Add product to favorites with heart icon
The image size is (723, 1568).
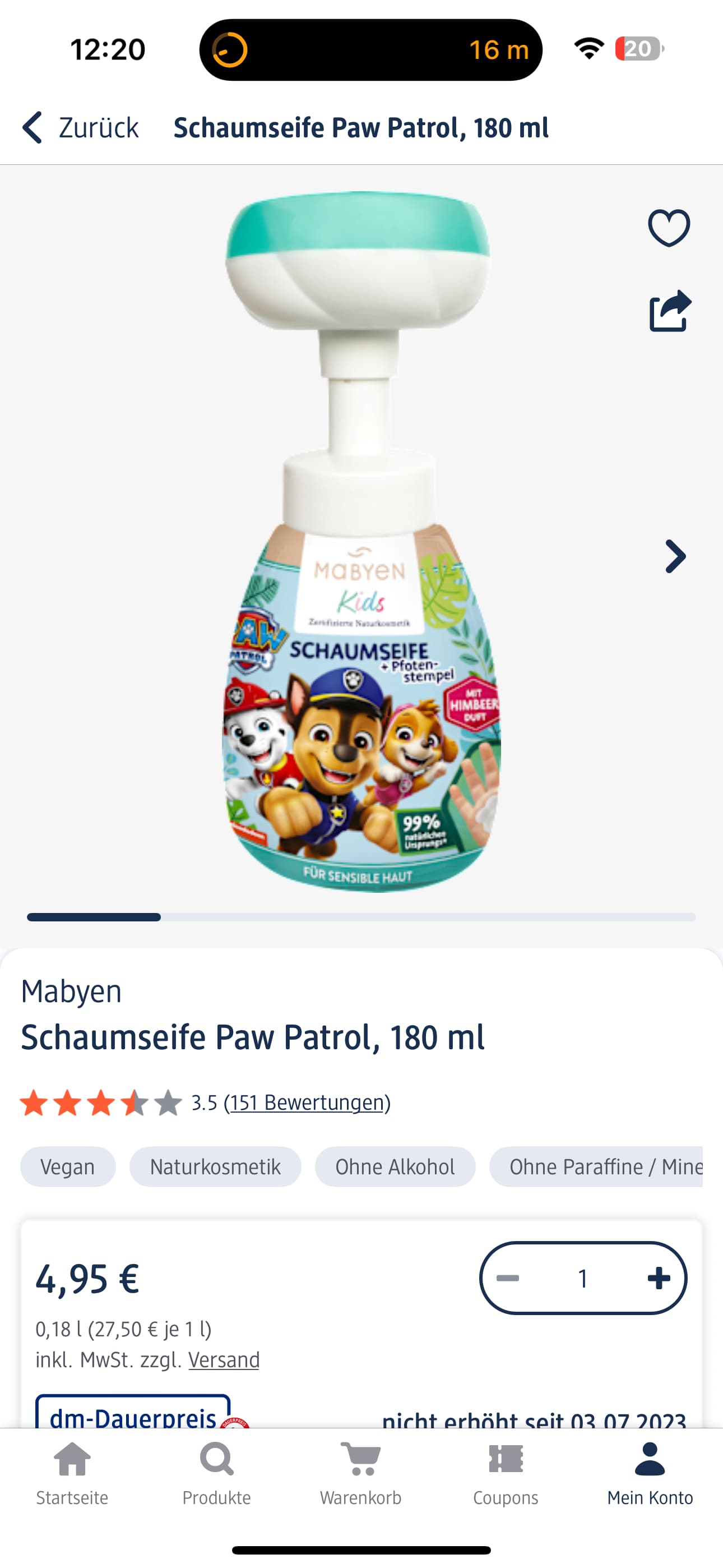(x=669, y=228)
